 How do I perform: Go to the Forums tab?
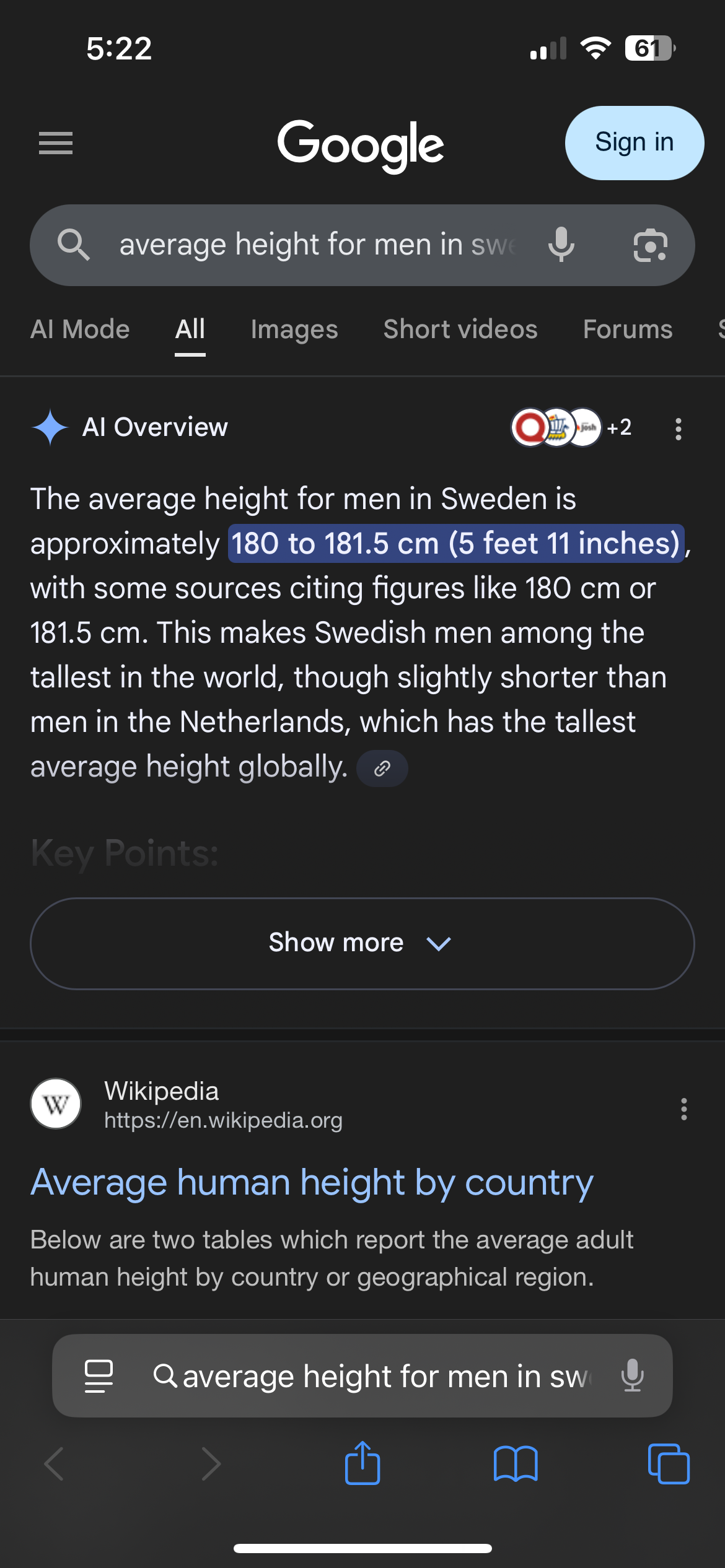628,329
